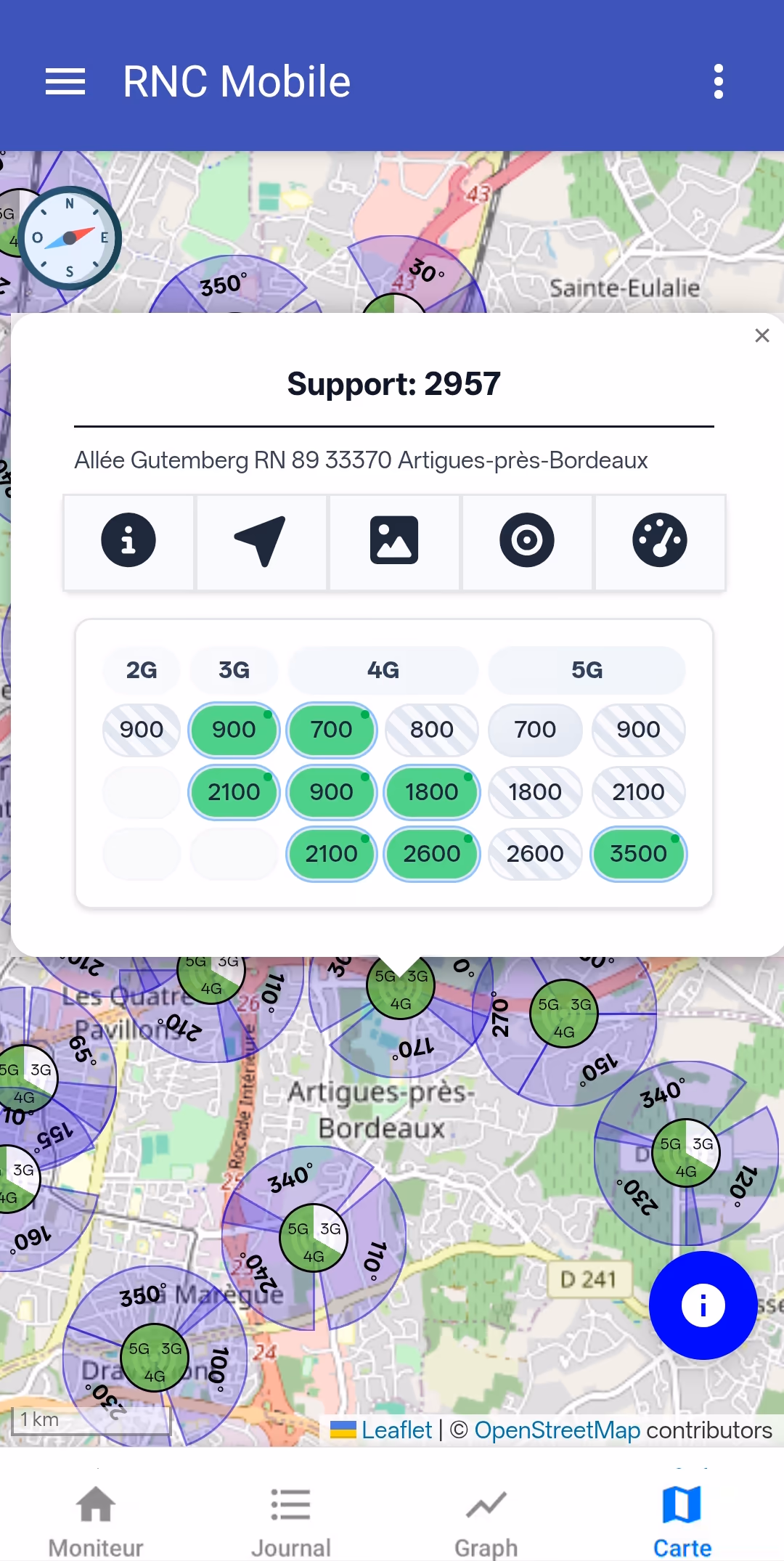Open the speed gauge icon
The width and height of the screenshot is (784, 1561).
(659, 541)
